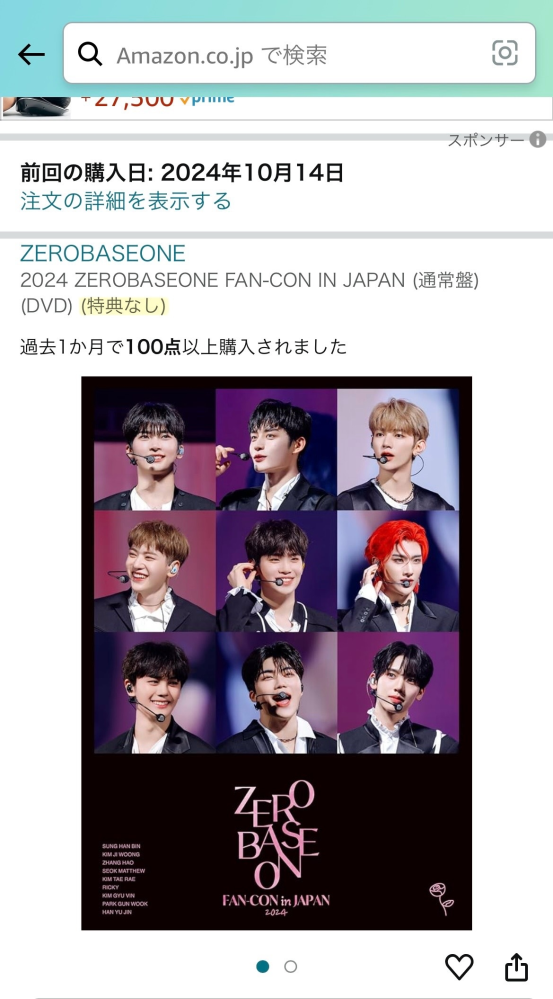Open the camera scan search icon

pos(505,53)
